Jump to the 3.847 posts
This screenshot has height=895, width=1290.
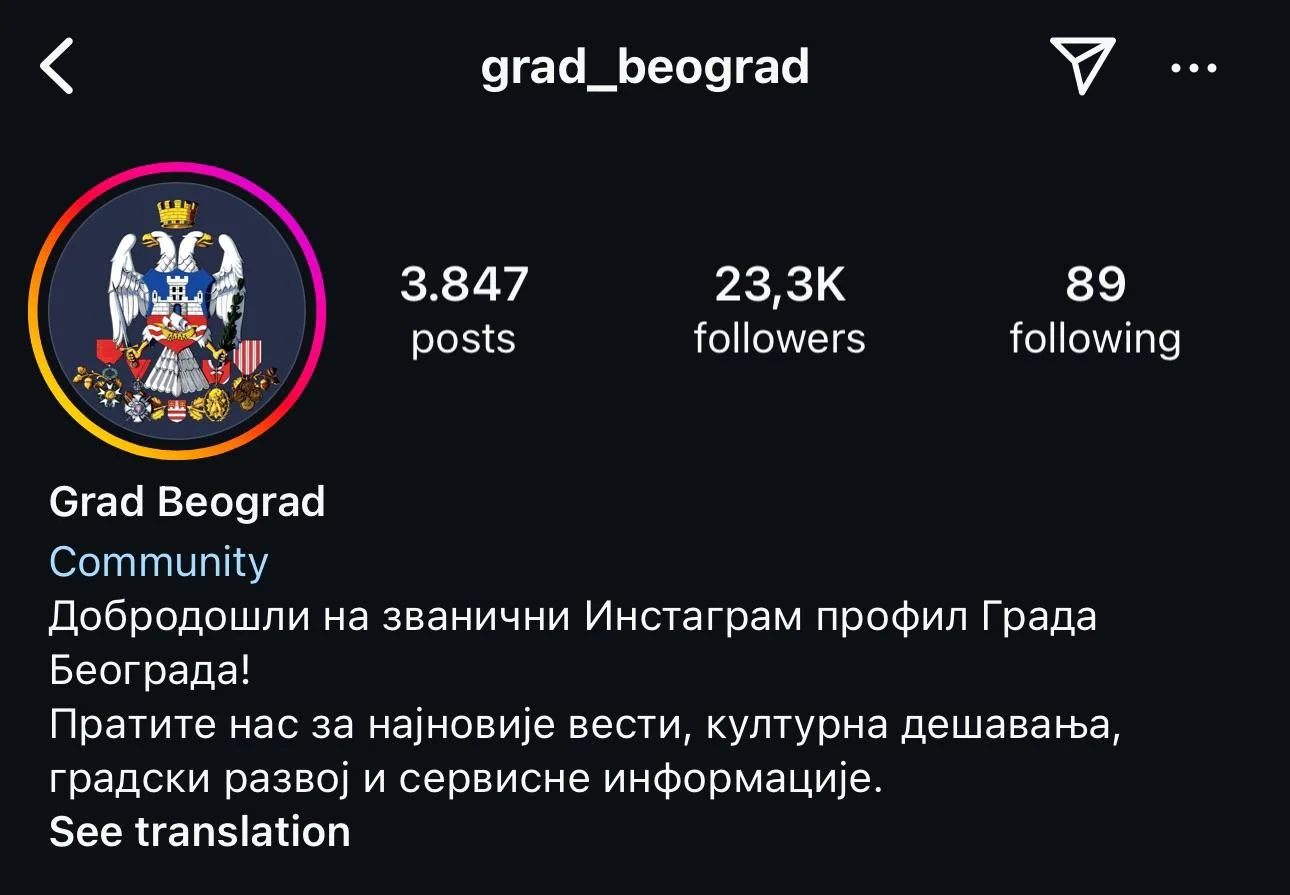pos(463,310)
